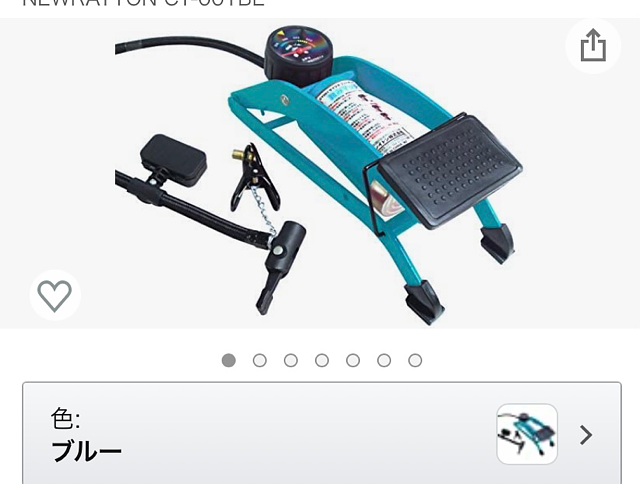The height and width of the screenshot is (484, 640).
Task: Jump to the second image dot
Action: (x=260, y=360)
